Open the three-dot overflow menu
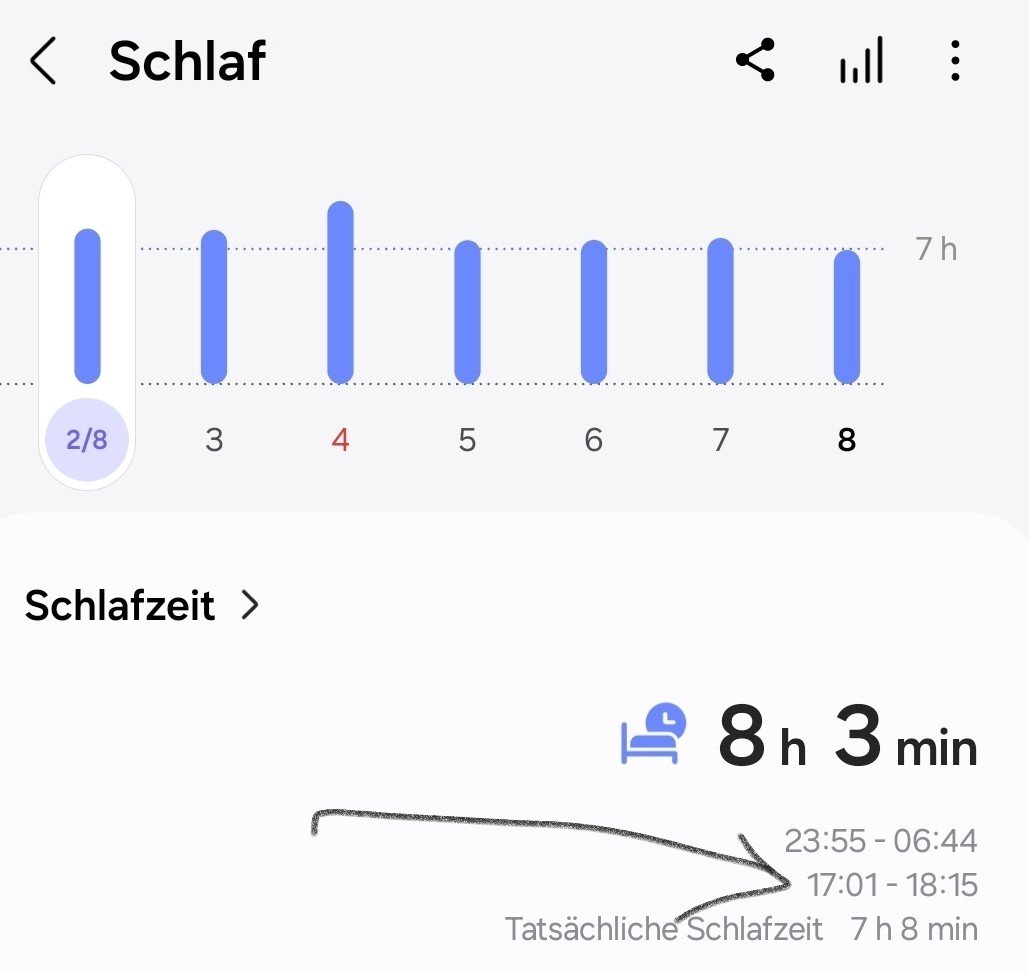Viewport: 1029px width, 973px height. click(955, 61)
